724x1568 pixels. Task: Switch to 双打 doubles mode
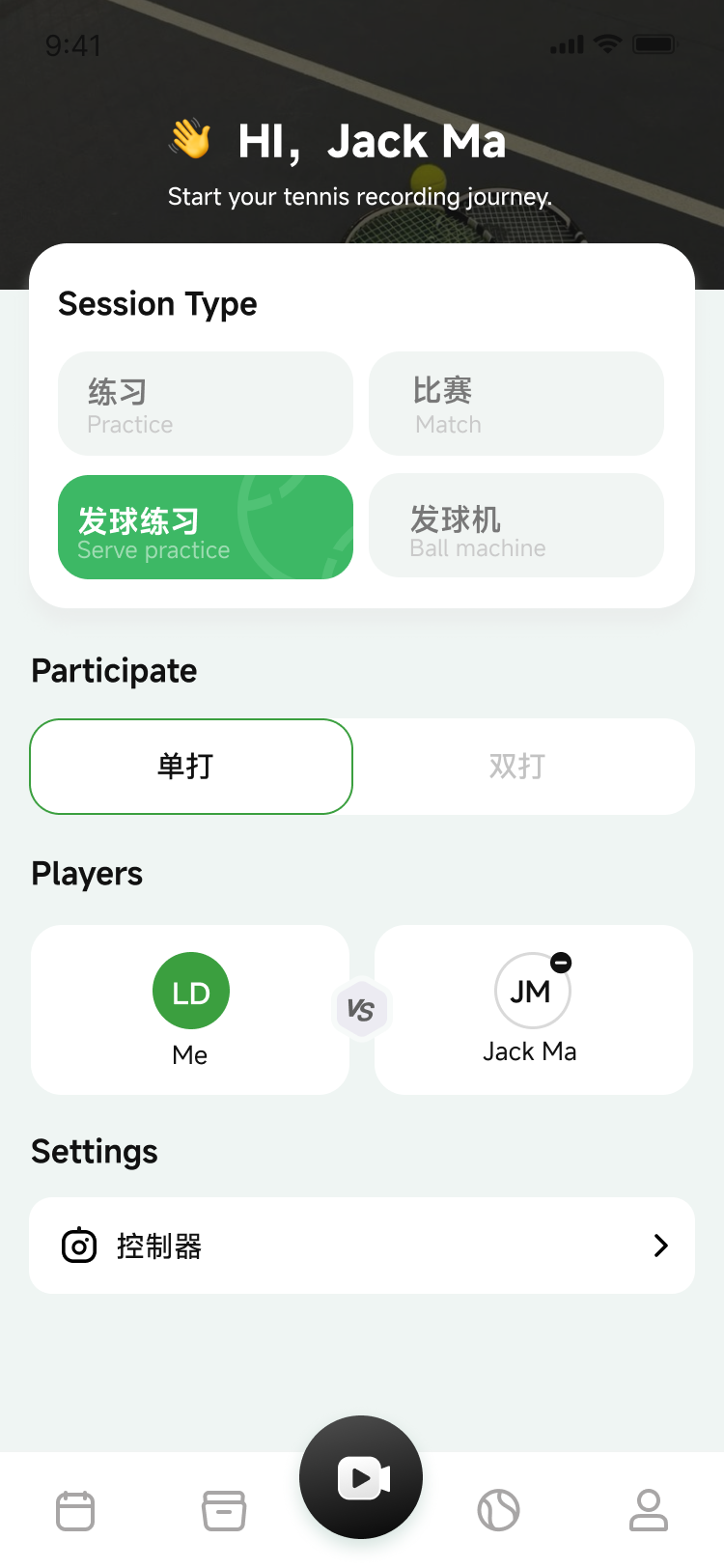point(515,766)
